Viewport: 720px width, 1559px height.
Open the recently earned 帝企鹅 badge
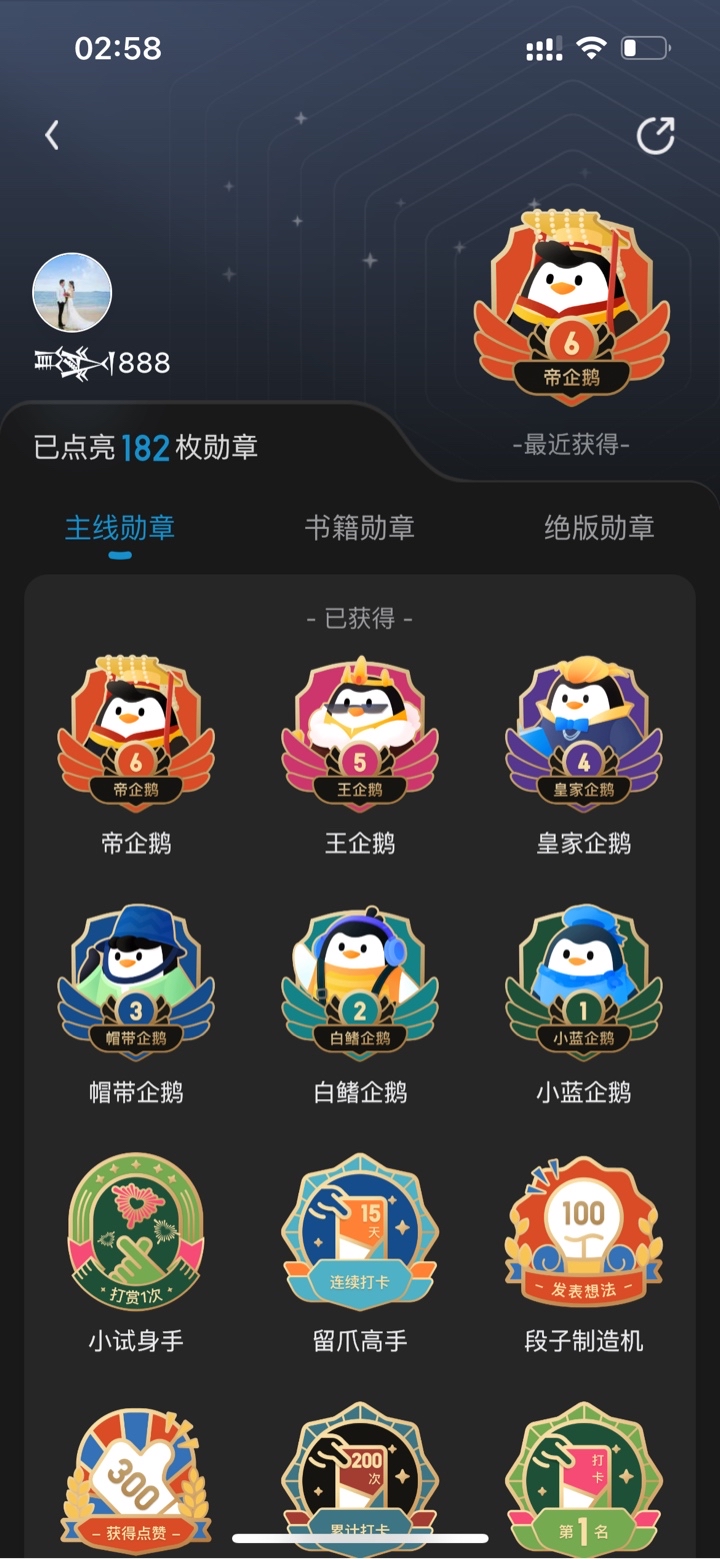[x=571, y=307]
